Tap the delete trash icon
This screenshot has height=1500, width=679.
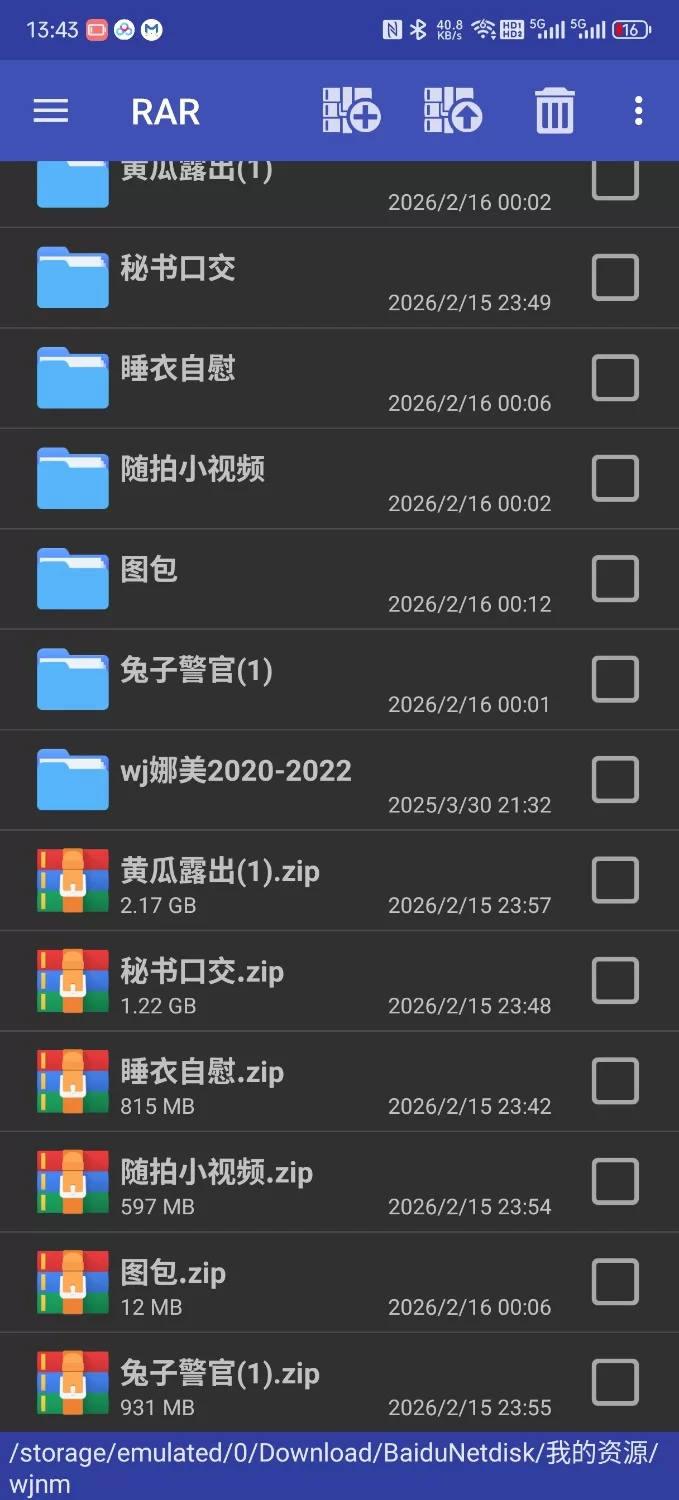tap(554, 111)
